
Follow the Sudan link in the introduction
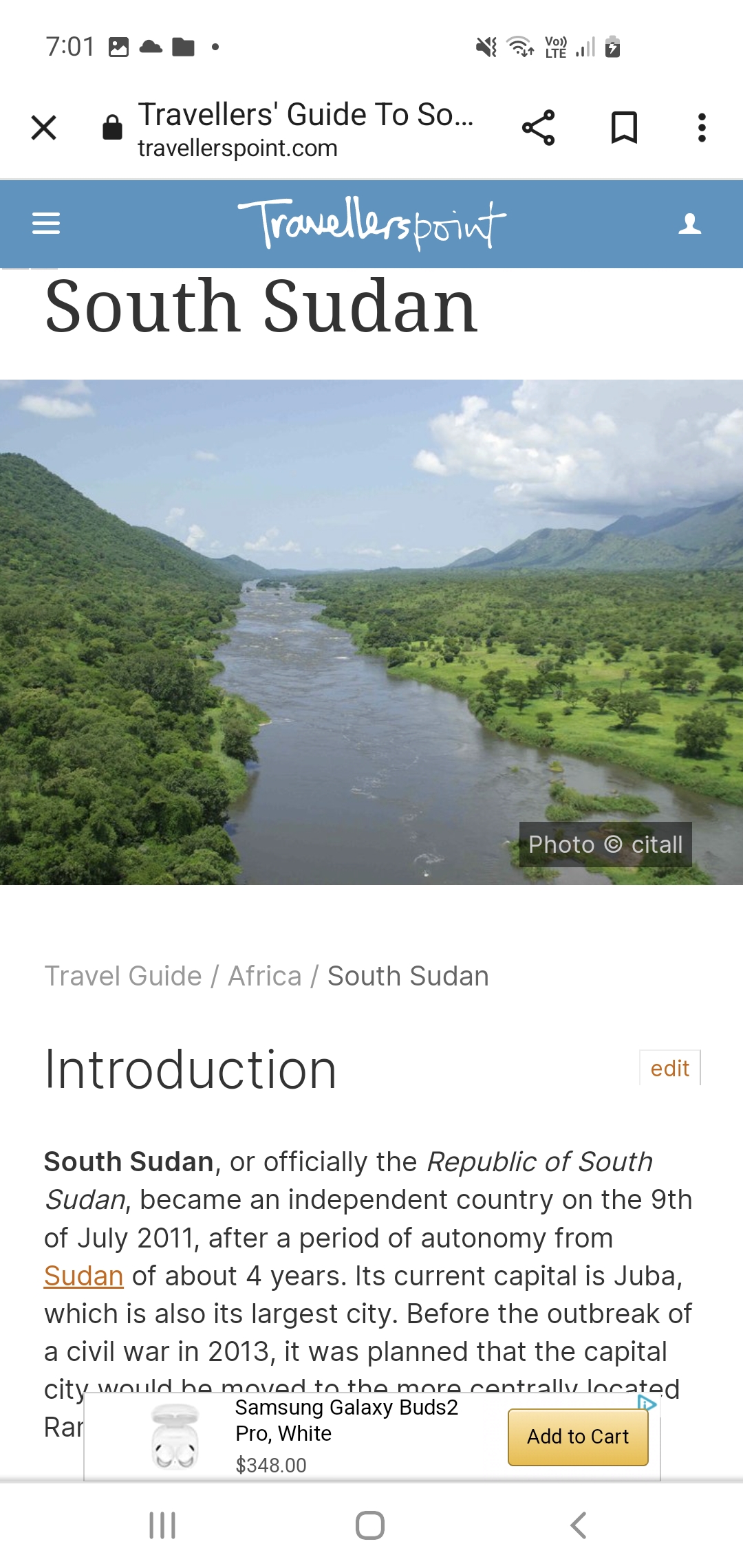(x=84, y=1276)
